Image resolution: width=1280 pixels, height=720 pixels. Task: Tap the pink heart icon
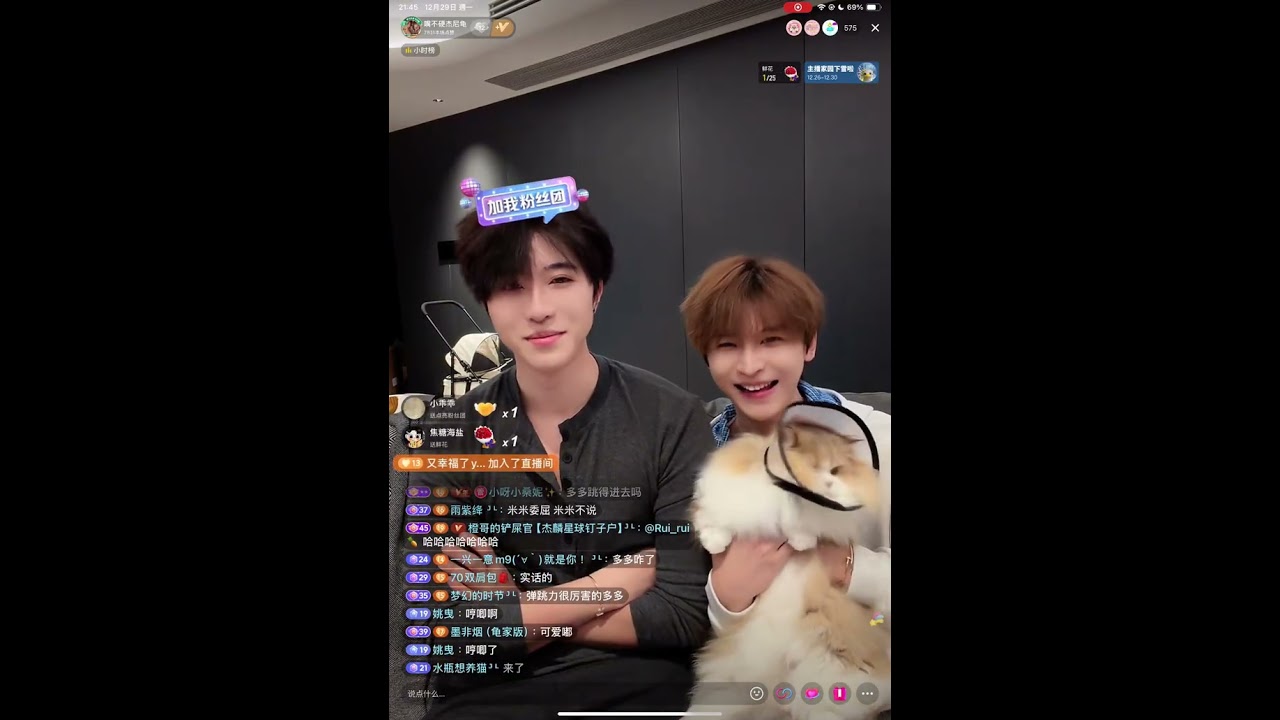click(x=812, y=693)
